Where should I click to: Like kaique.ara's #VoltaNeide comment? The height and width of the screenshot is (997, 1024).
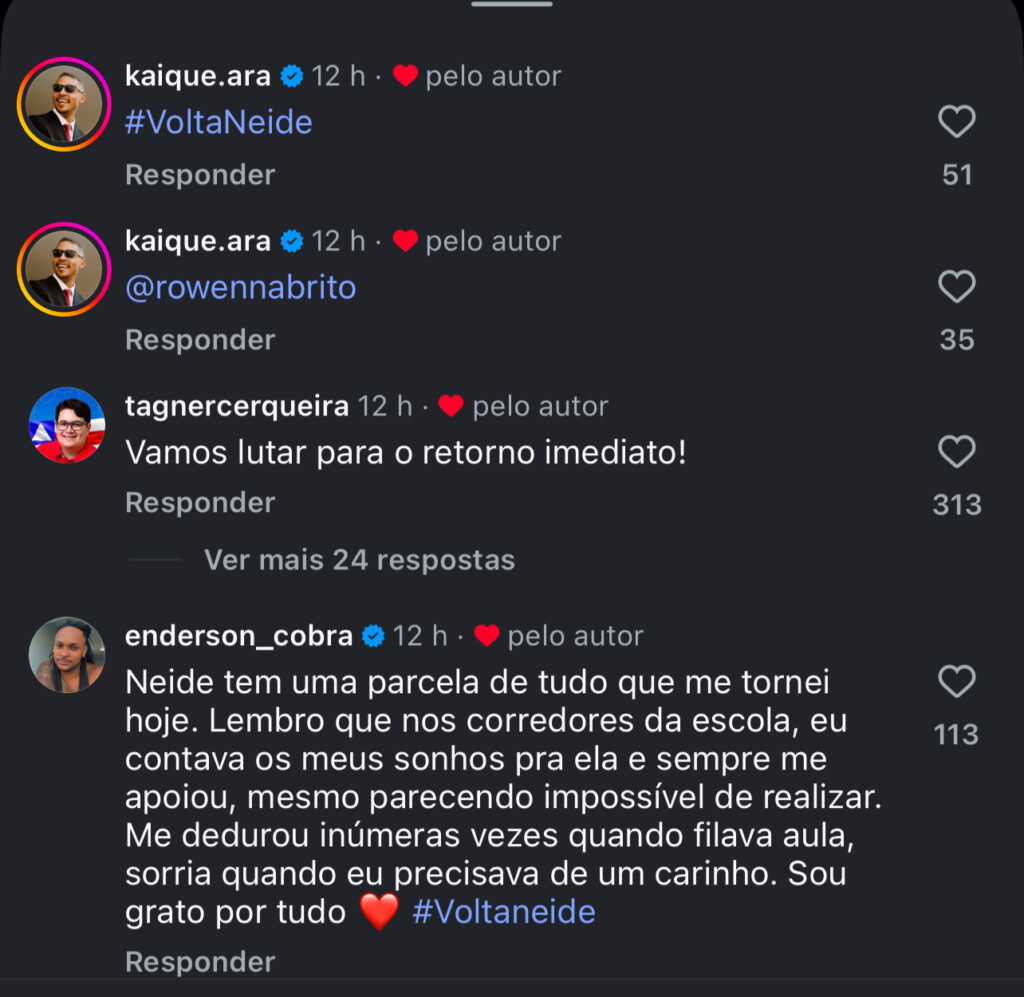point(956,122)
